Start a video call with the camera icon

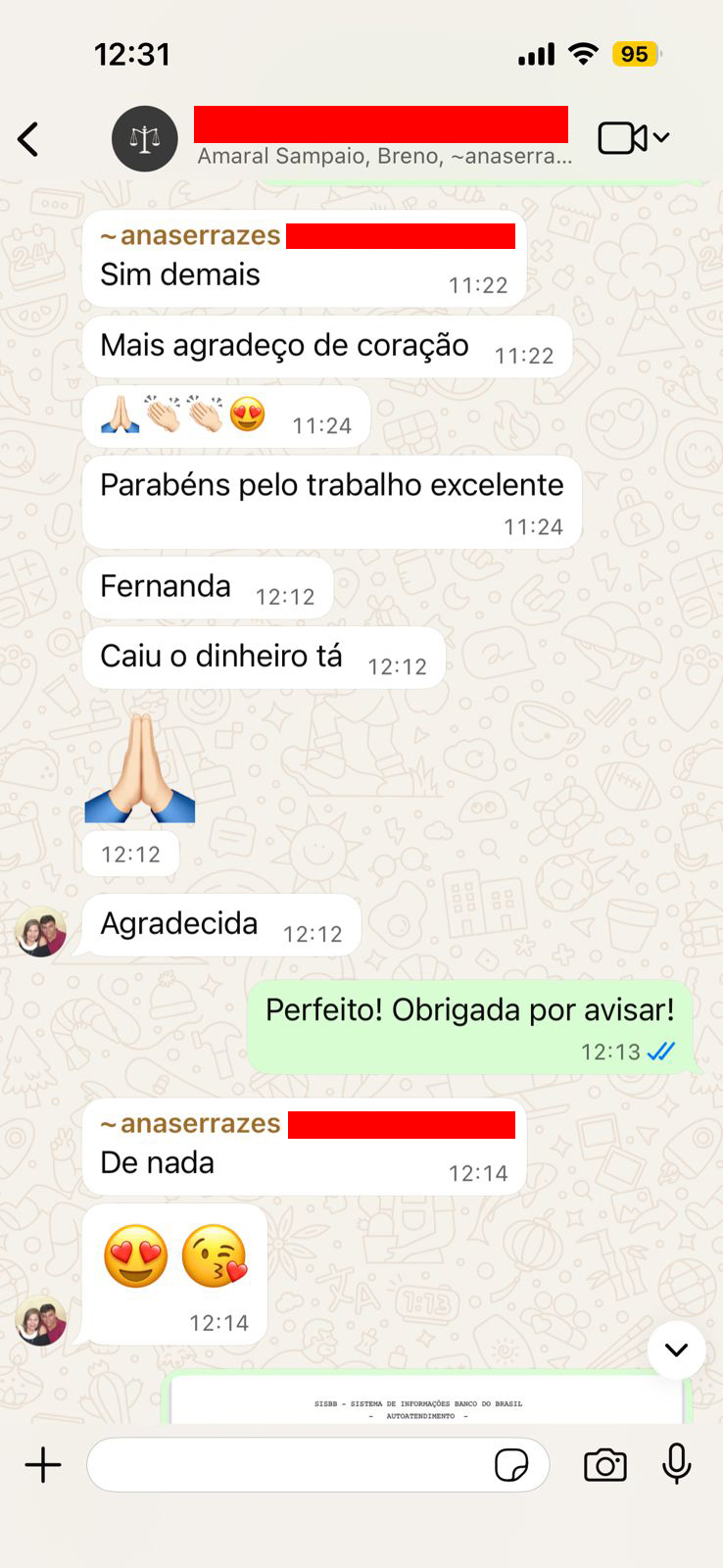point(624,138)
